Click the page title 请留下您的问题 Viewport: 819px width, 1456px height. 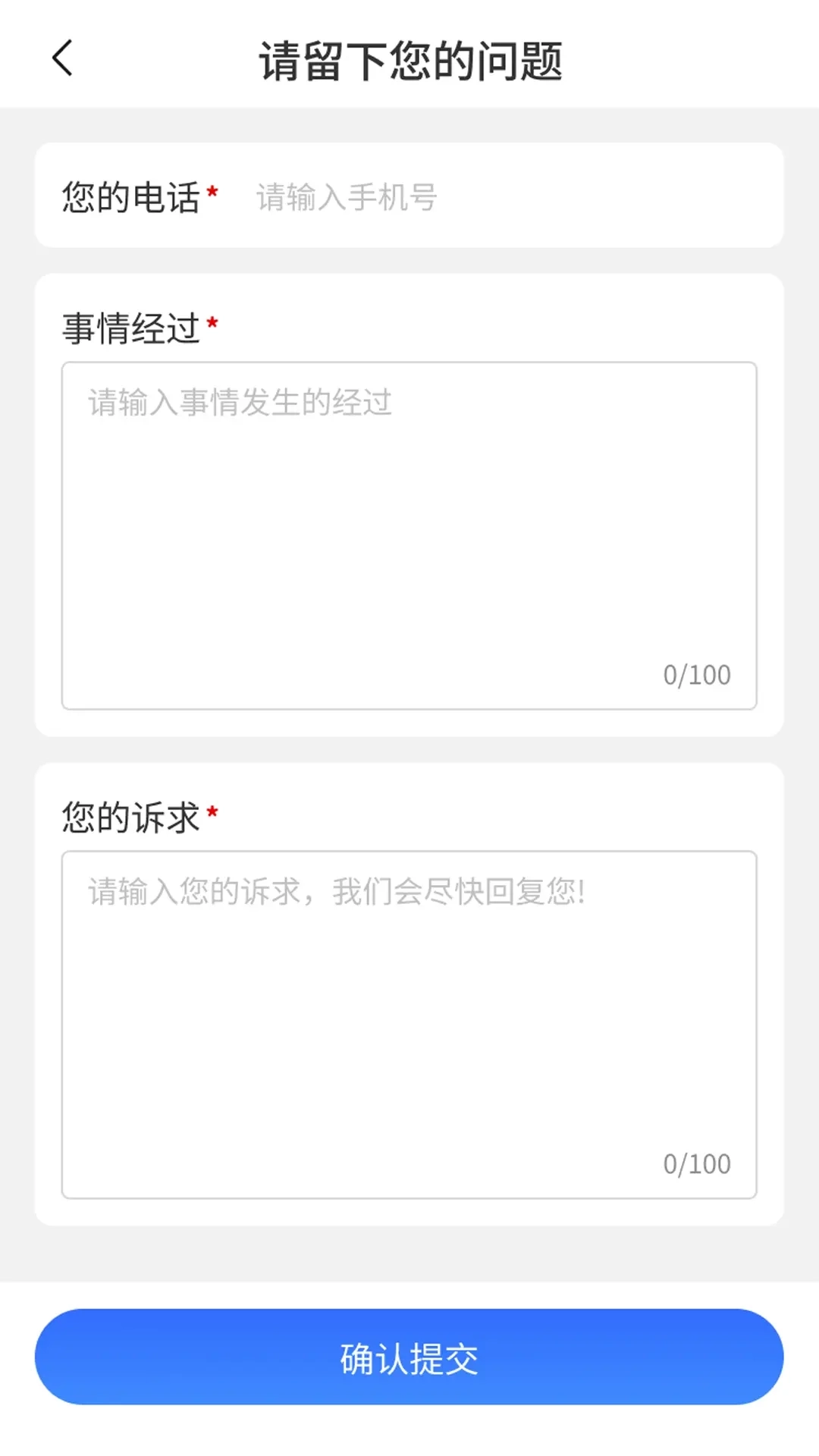tap(409, 62)
